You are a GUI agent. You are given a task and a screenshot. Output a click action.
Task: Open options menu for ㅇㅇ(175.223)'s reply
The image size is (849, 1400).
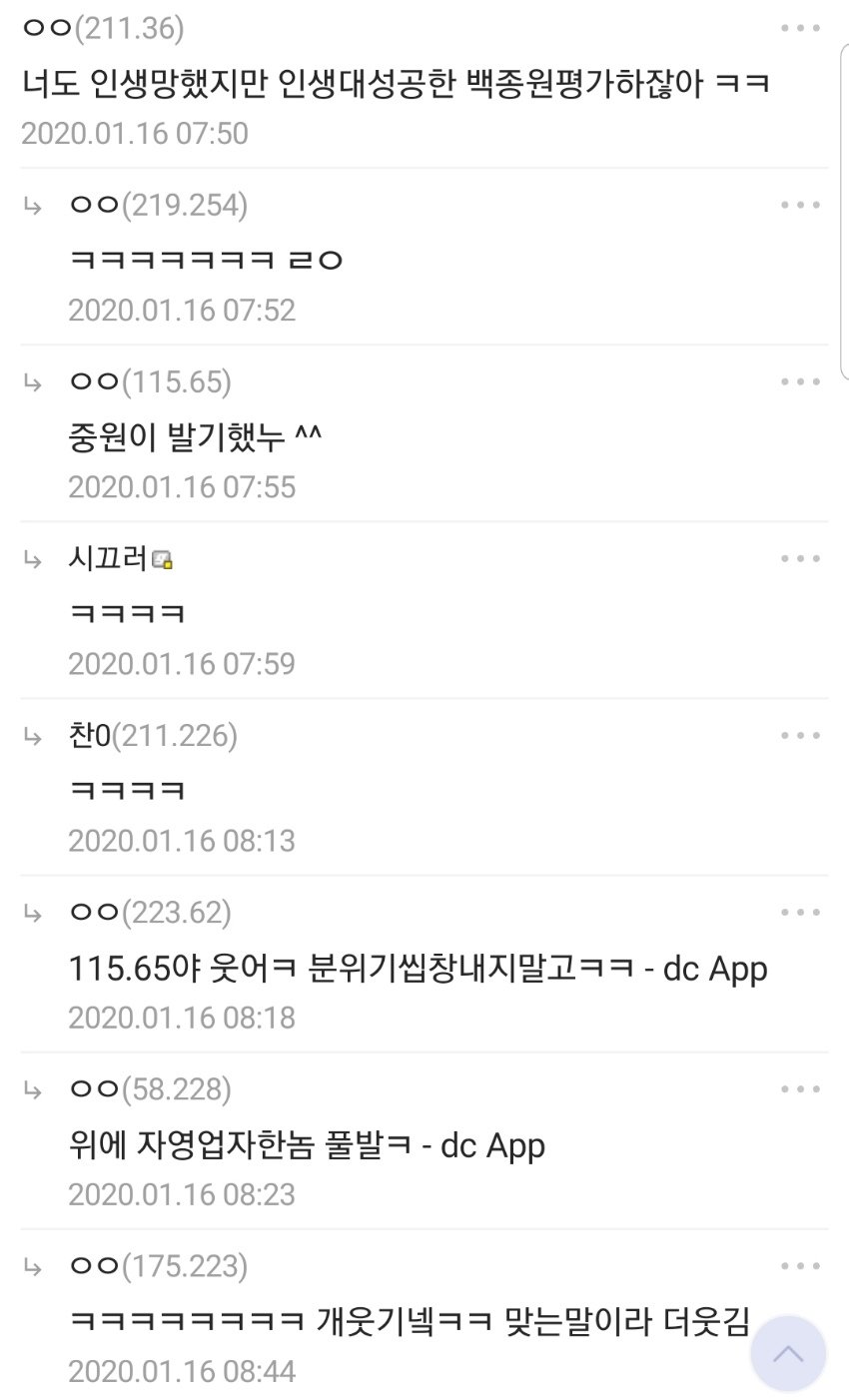(800, 1266)
